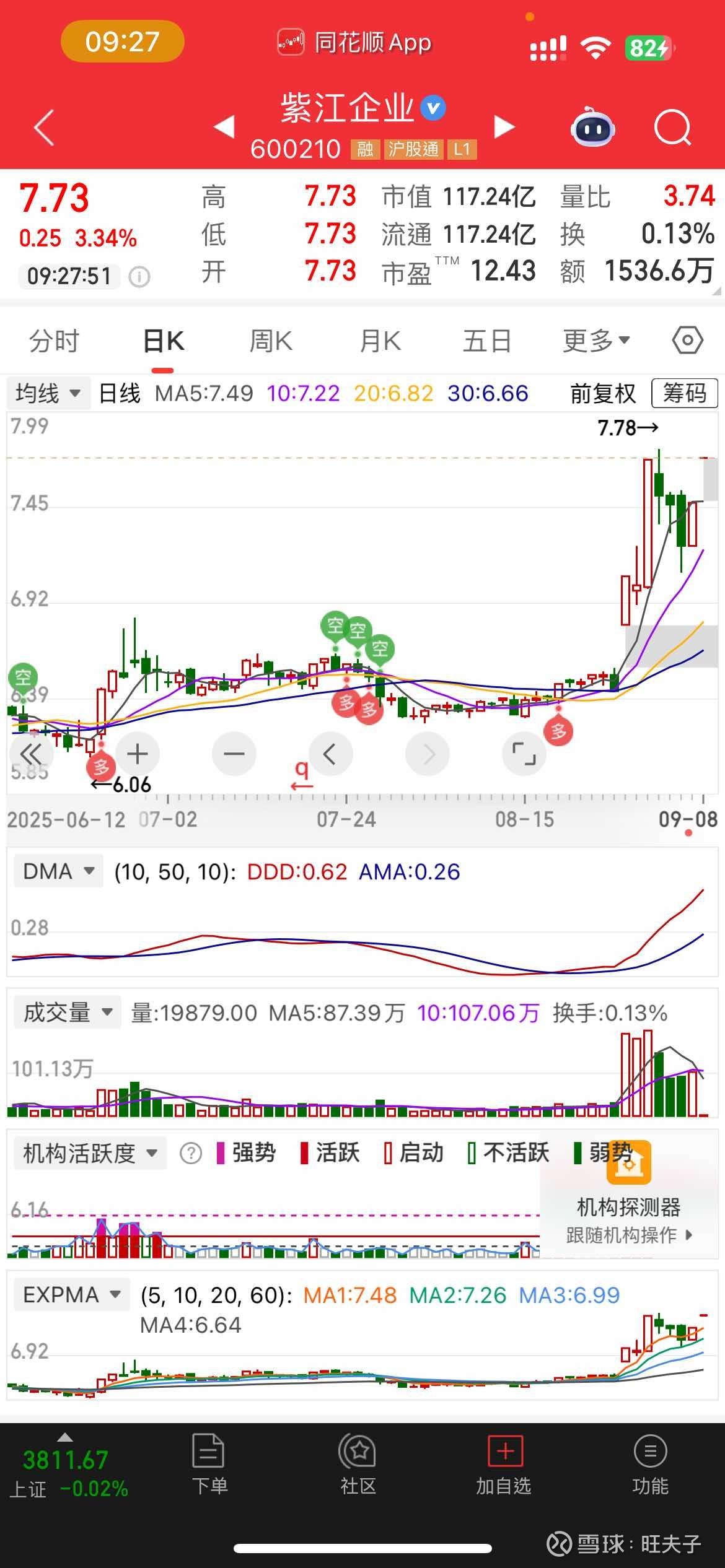The height and width of the screenshot is (1568, 725).
Task: Open stock search
Action: coord(672,128)
